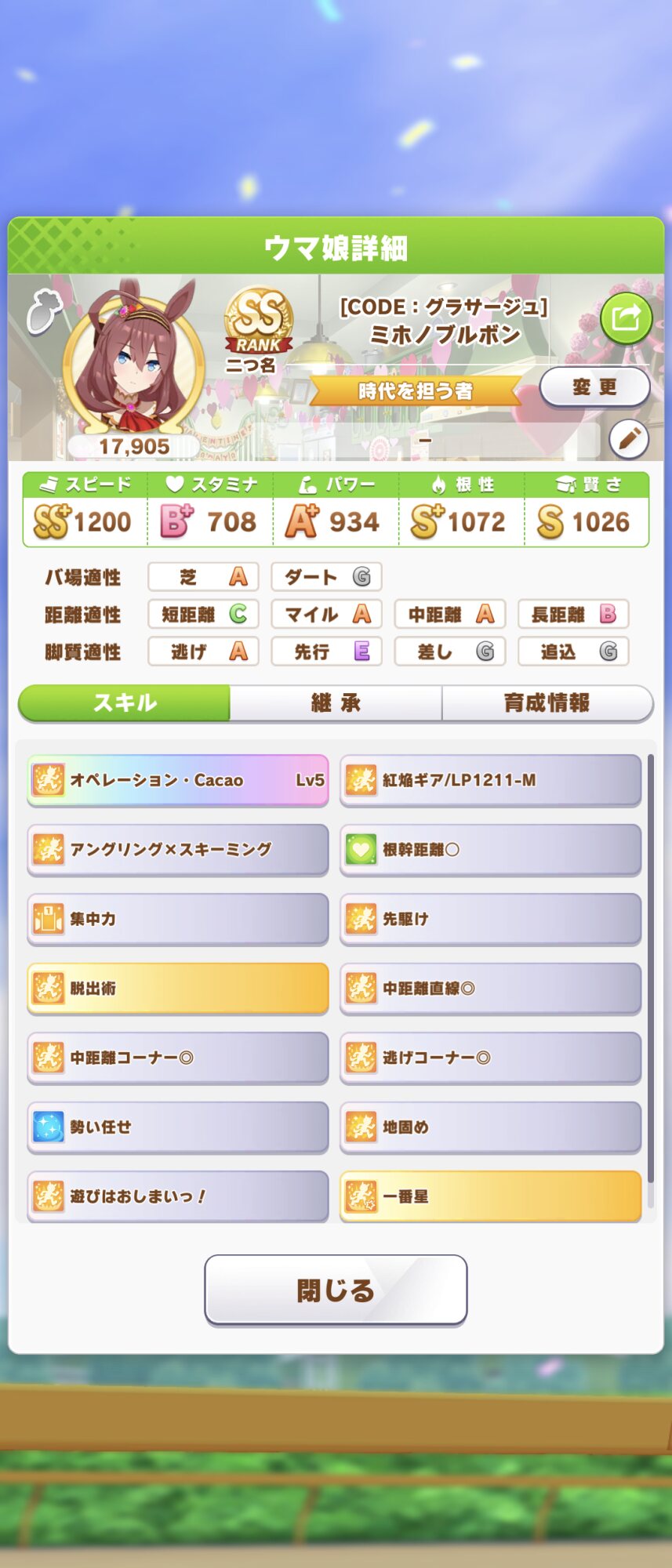
Task: Switch to the 育成情報 tab
Action: pos(547,702)
